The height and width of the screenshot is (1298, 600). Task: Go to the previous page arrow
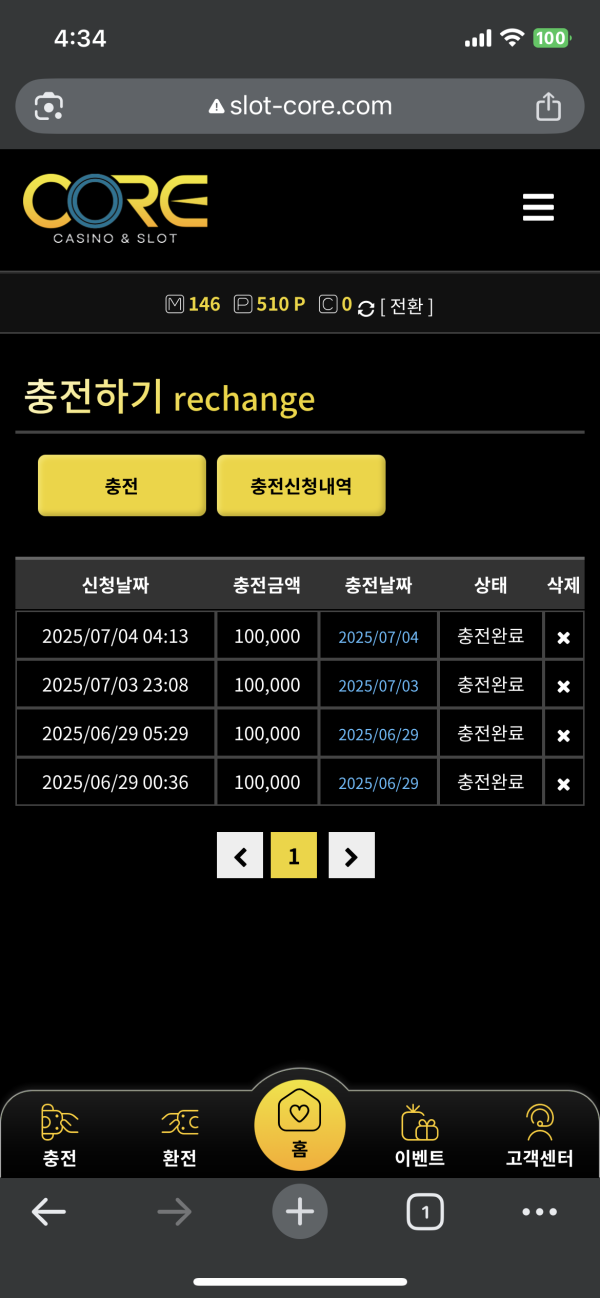click(240, 856)
